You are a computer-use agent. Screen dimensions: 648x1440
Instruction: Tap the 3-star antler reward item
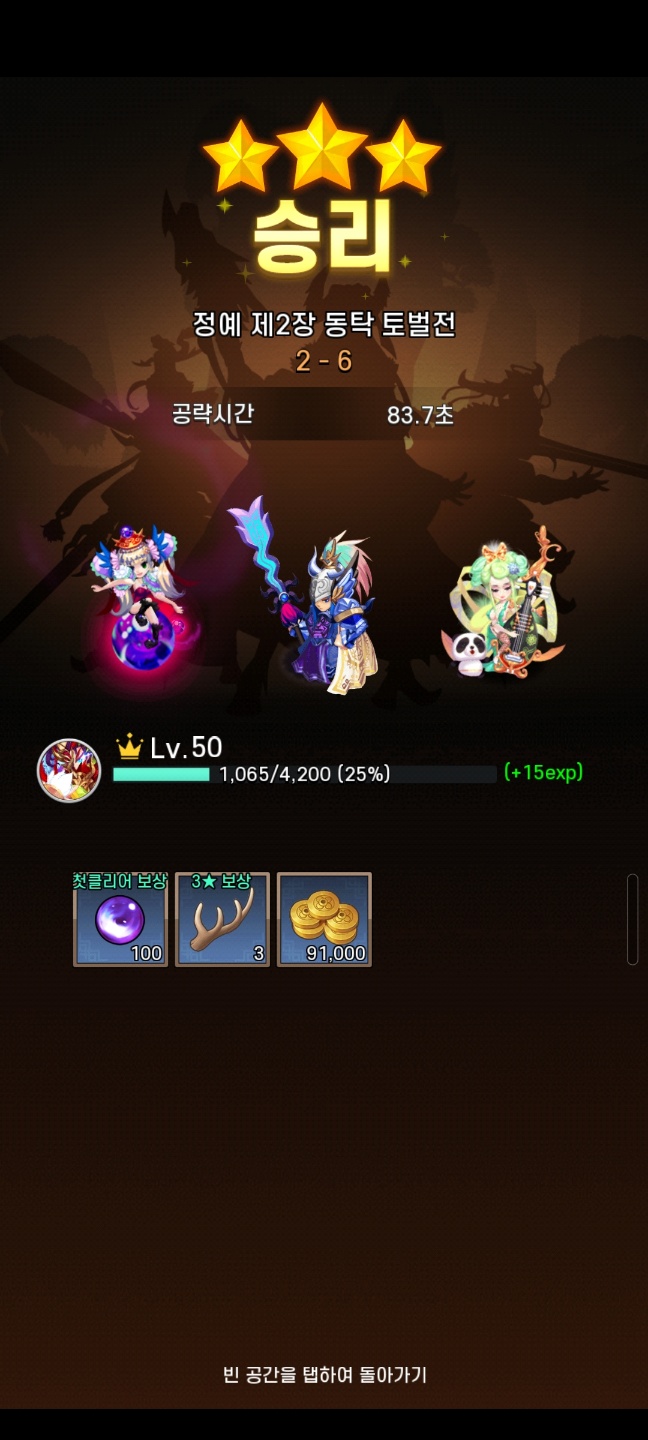(222, 919)
